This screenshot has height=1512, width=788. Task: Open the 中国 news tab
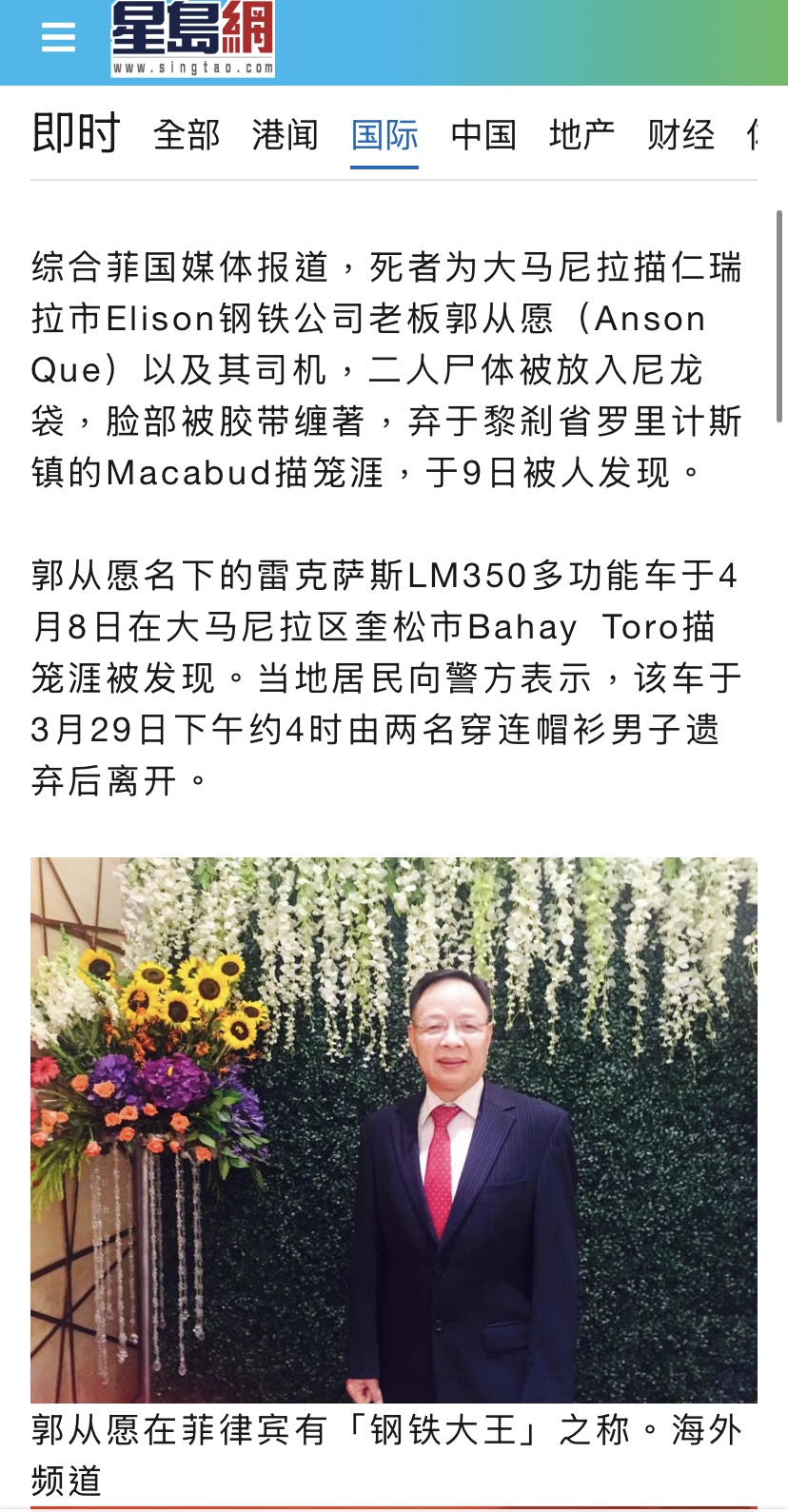click(x=483, y=135)
